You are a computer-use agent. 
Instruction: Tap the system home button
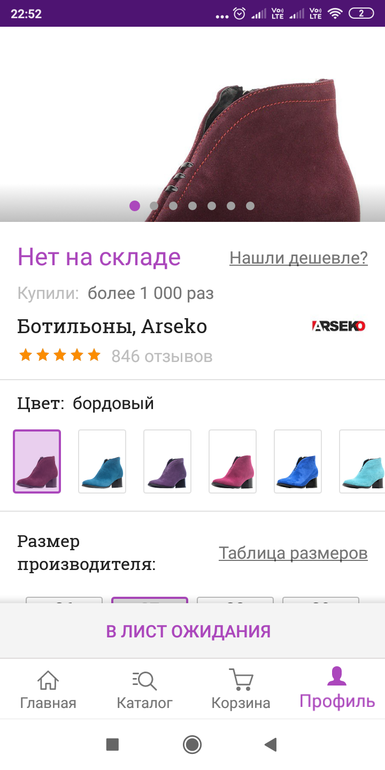[x=192, y=744]
